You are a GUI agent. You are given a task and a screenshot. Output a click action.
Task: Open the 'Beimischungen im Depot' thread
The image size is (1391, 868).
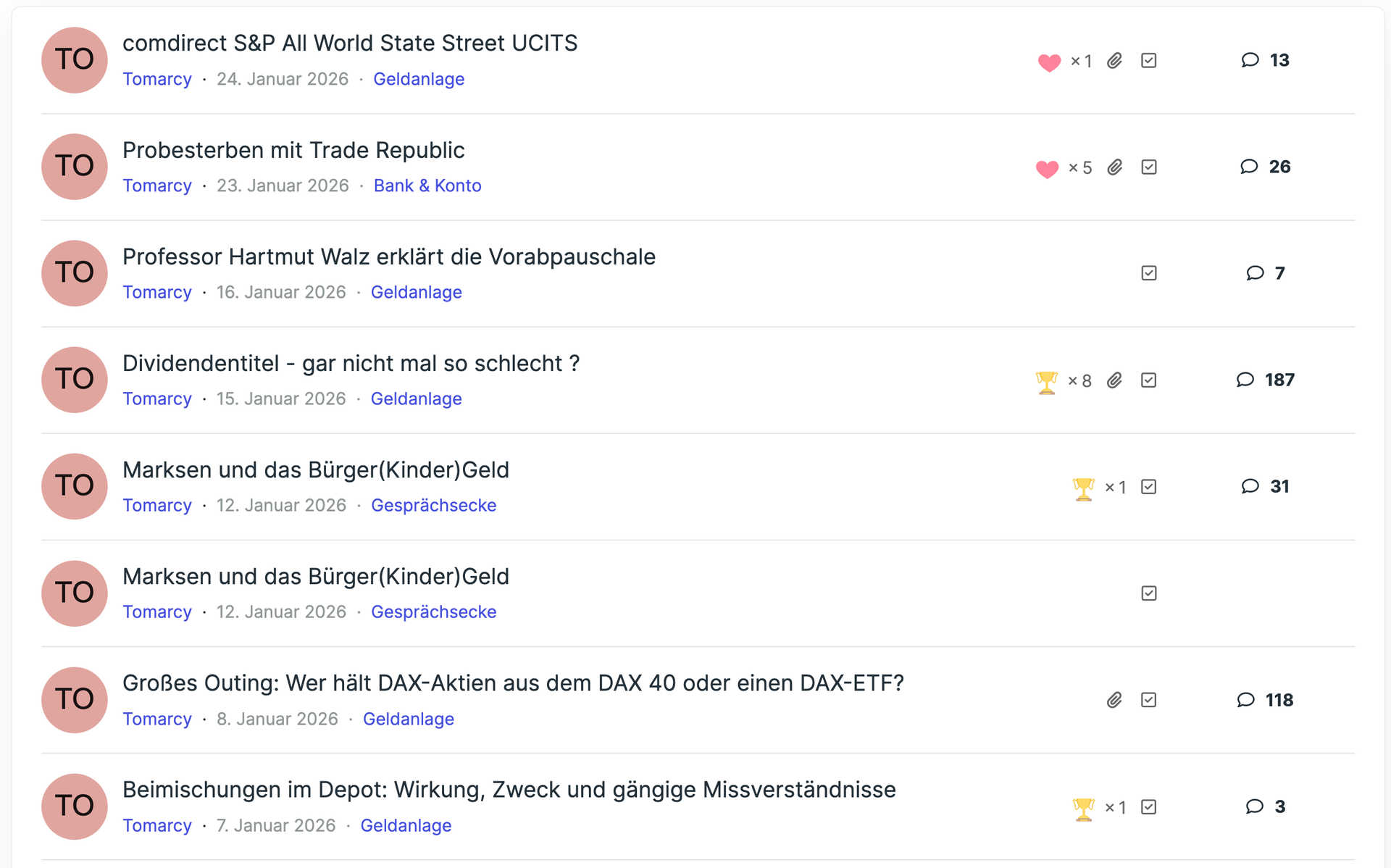[x=509, y=789]
